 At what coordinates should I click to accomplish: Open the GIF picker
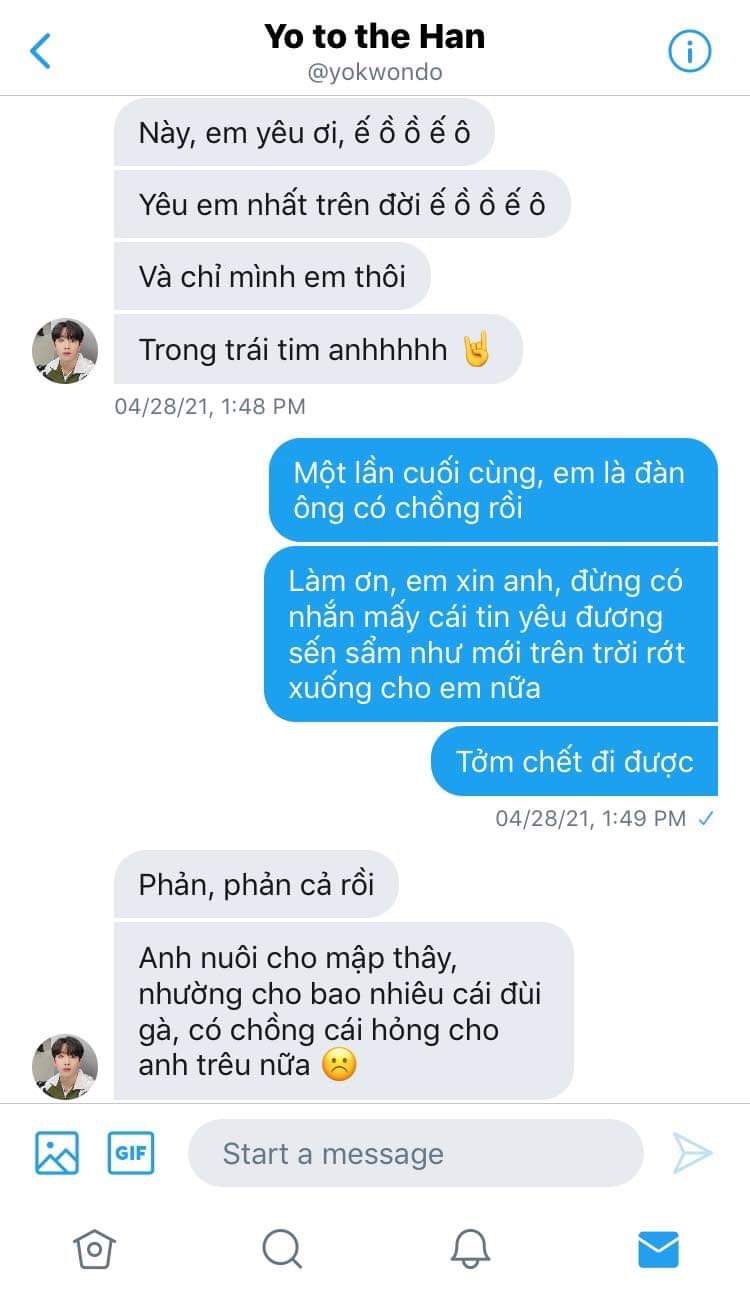click(x=131, y=1153)
